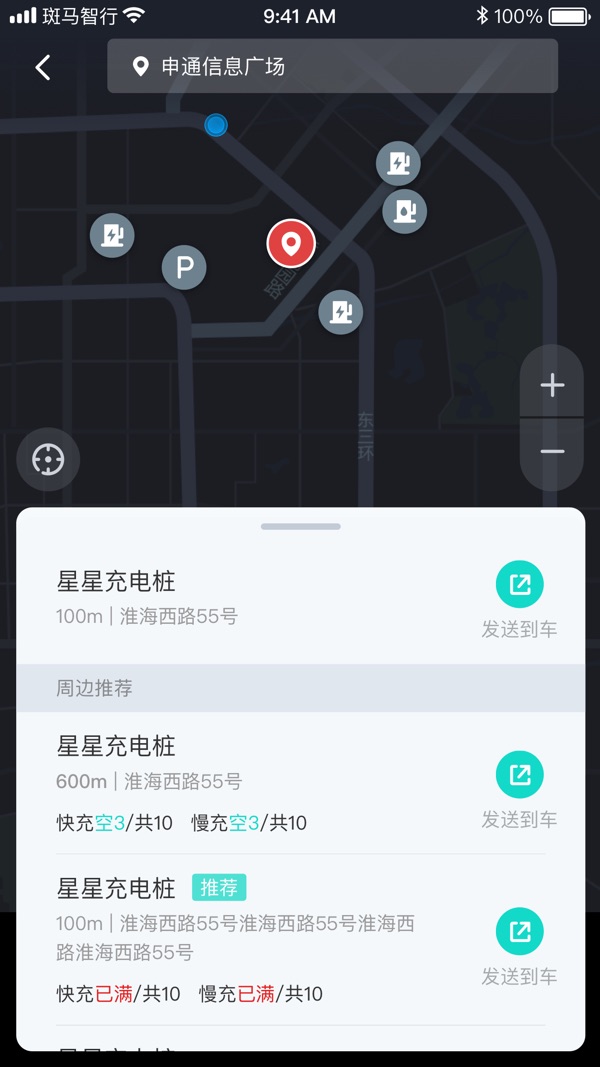600x1067 pixels.
Task: Tap the 申通信息广场 search field
Action: click(x=332, y=66)
